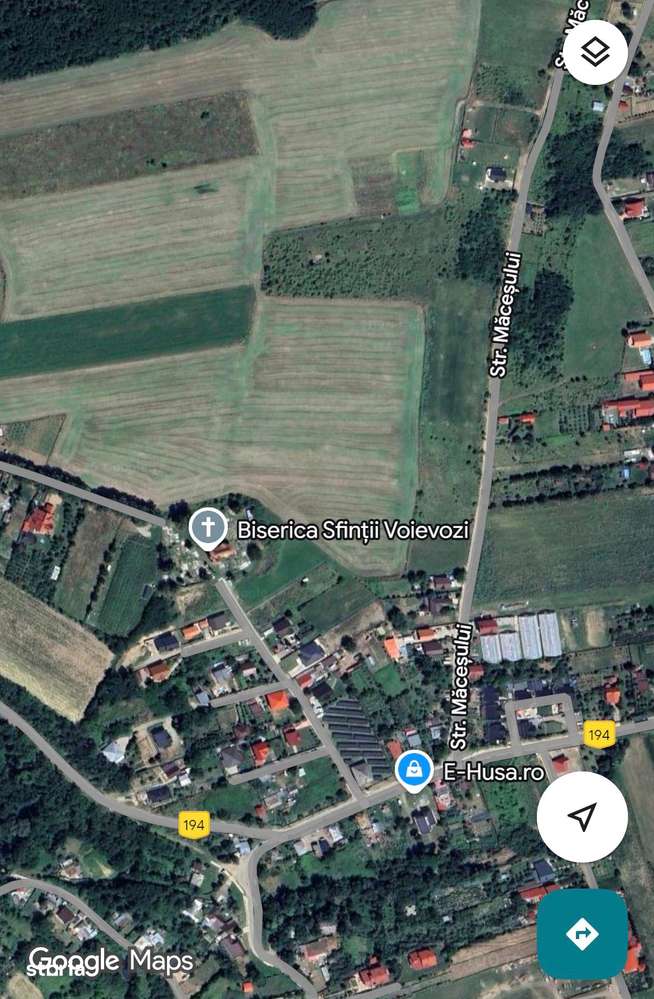Open the E-Husa.ro shop marker
654x999 pixels.
click(x=414, y=770)
